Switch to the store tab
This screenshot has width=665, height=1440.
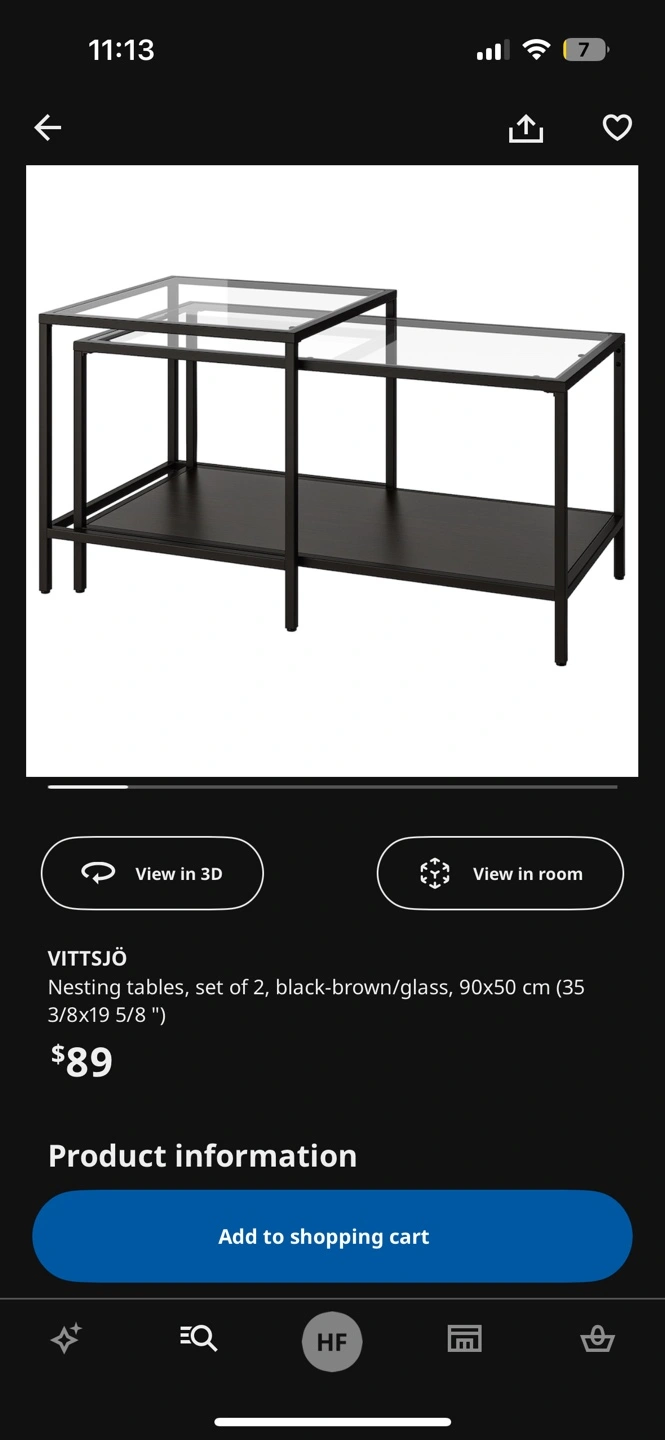[464, 1339]
